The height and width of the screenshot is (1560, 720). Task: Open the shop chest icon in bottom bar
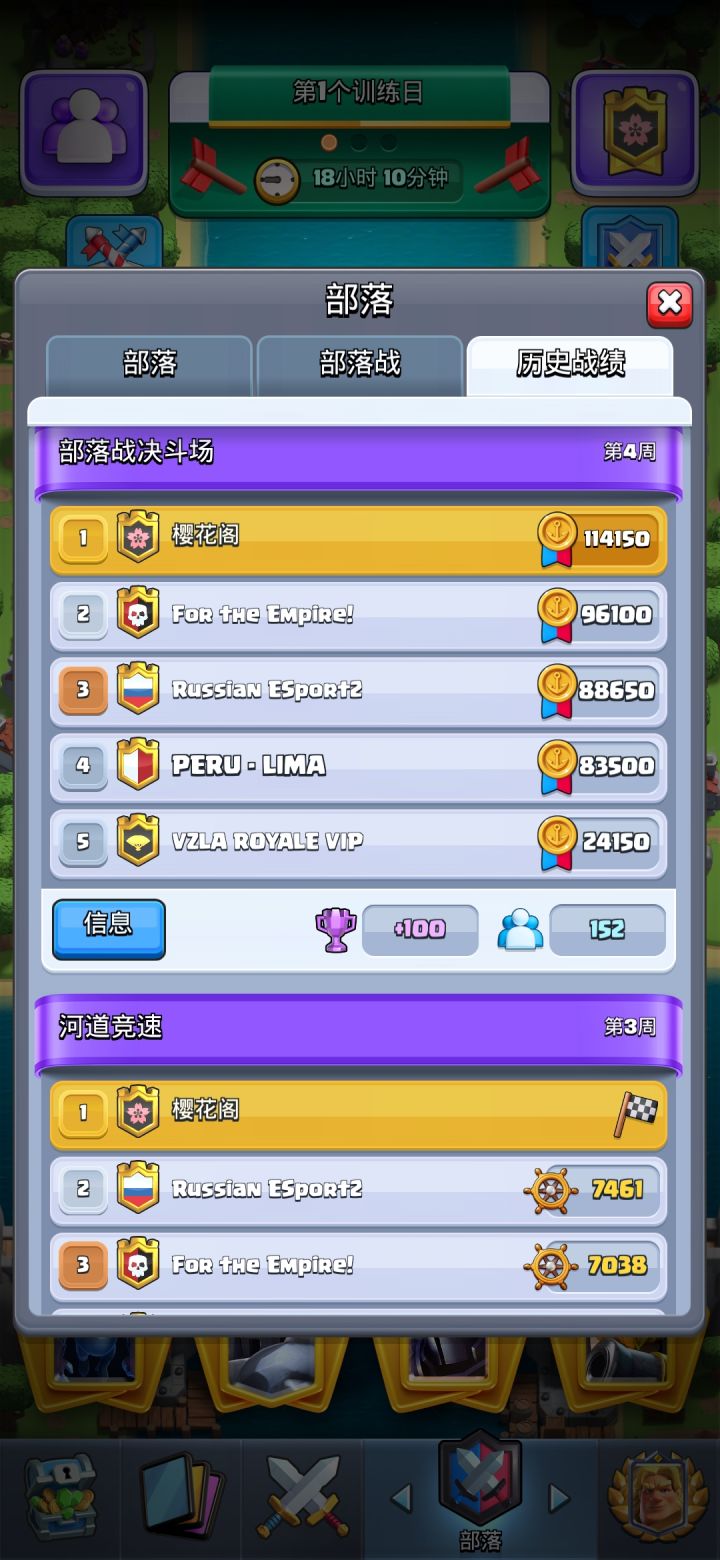pyautogui.click(x=60, y=1495)
